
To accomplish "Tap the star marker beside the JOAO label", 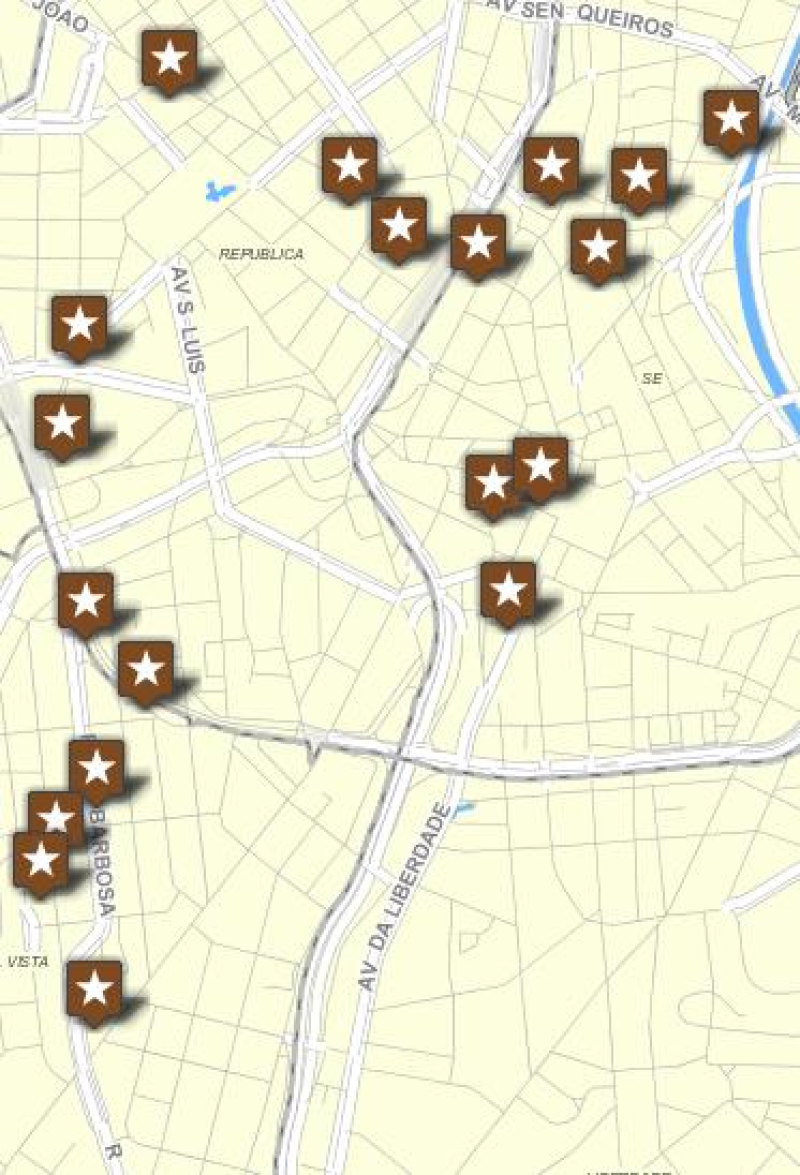I will pyautogui.click(x=169, y=59).
